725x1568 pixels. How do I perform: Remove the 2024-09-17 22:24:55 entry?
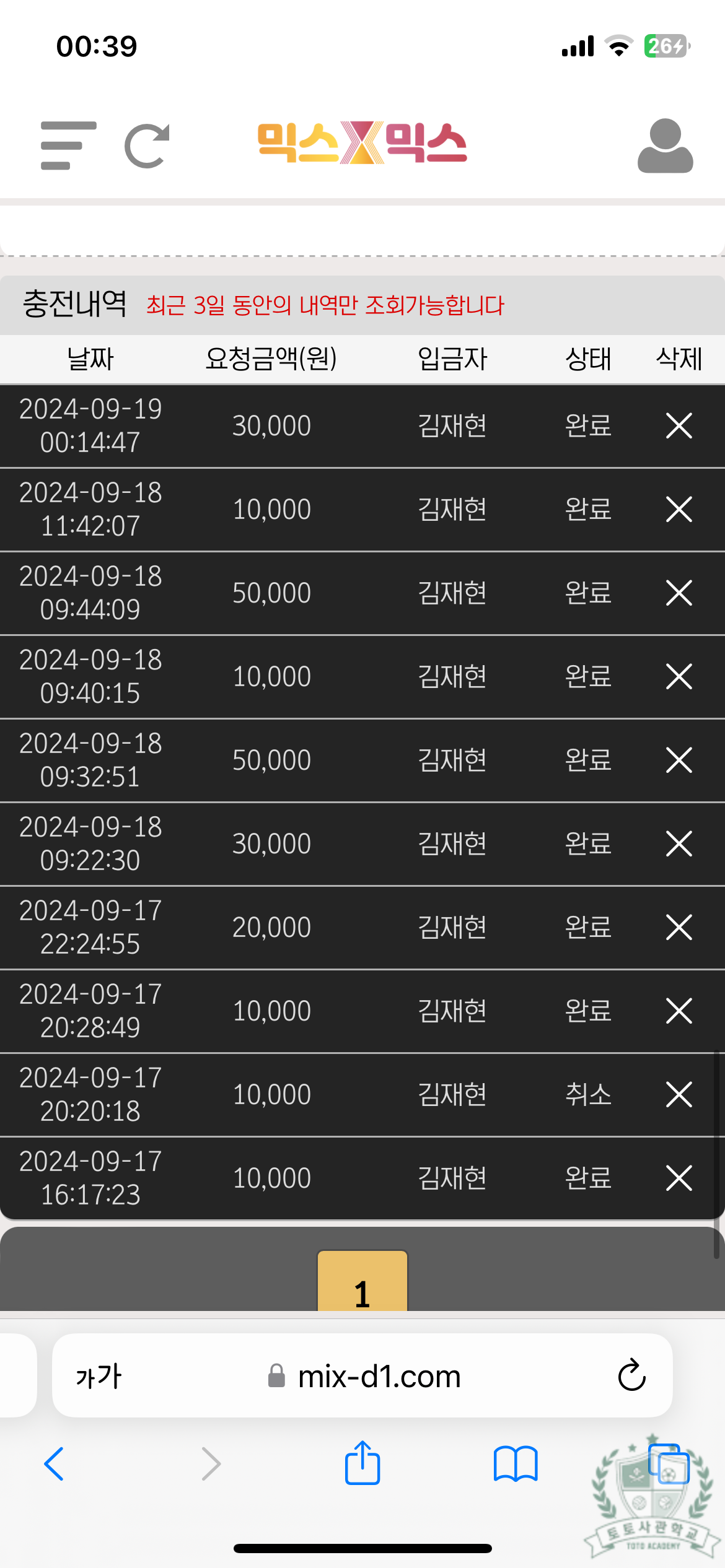679,928
